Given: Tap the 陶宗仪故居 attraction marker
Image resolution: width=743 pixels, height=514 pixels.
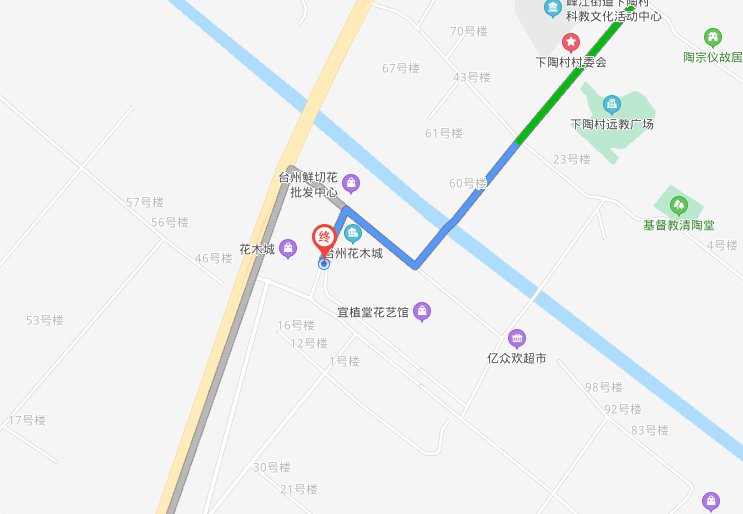Looking at the screenshot, I should (x=712, y=38).
